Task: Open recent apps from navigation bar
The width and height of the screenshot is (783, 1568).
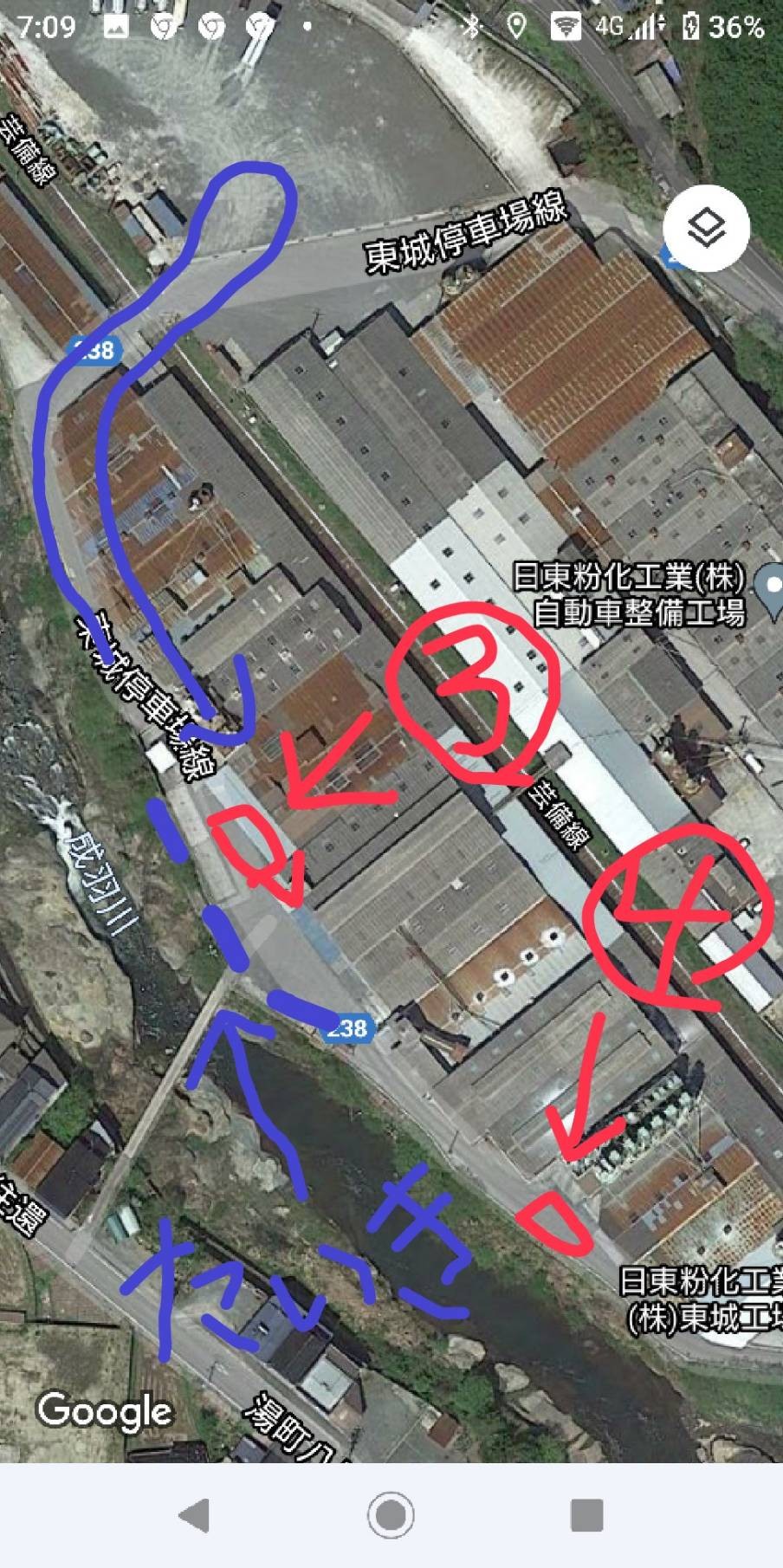Action: (x=586, y=1515)
